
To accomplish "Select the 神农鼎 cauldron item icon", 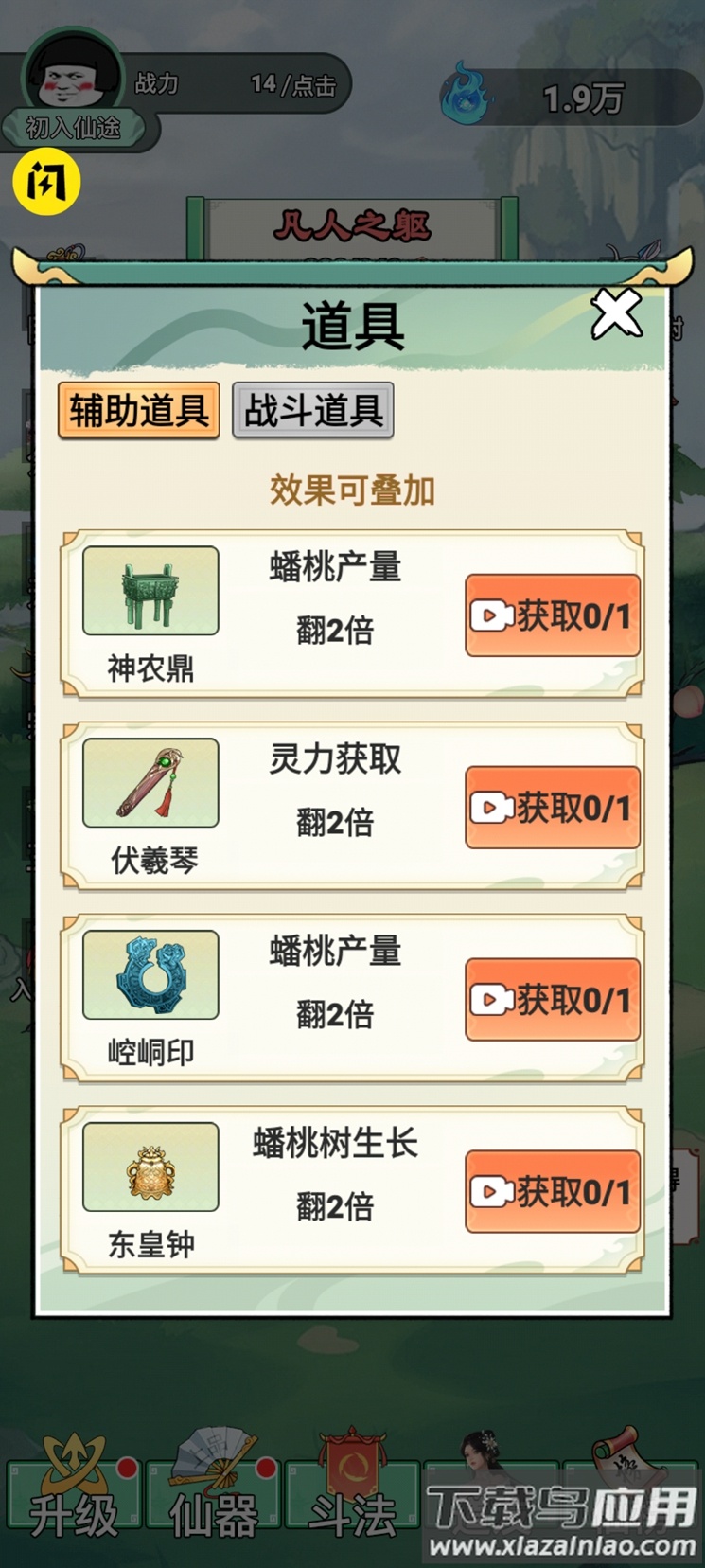I will click(x=150, y=589).
